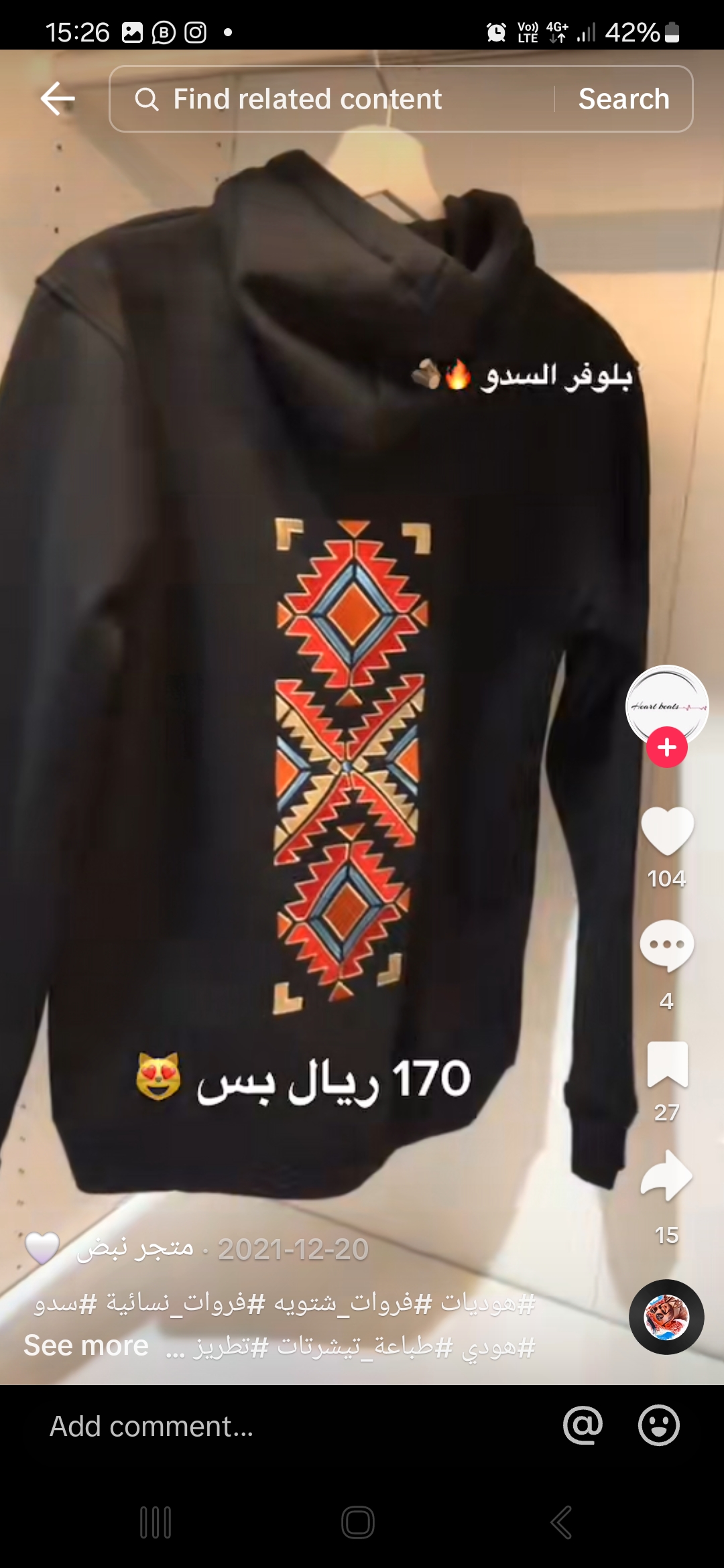
Task: Mention someone with the @ icon
Action: (583, 1425)
